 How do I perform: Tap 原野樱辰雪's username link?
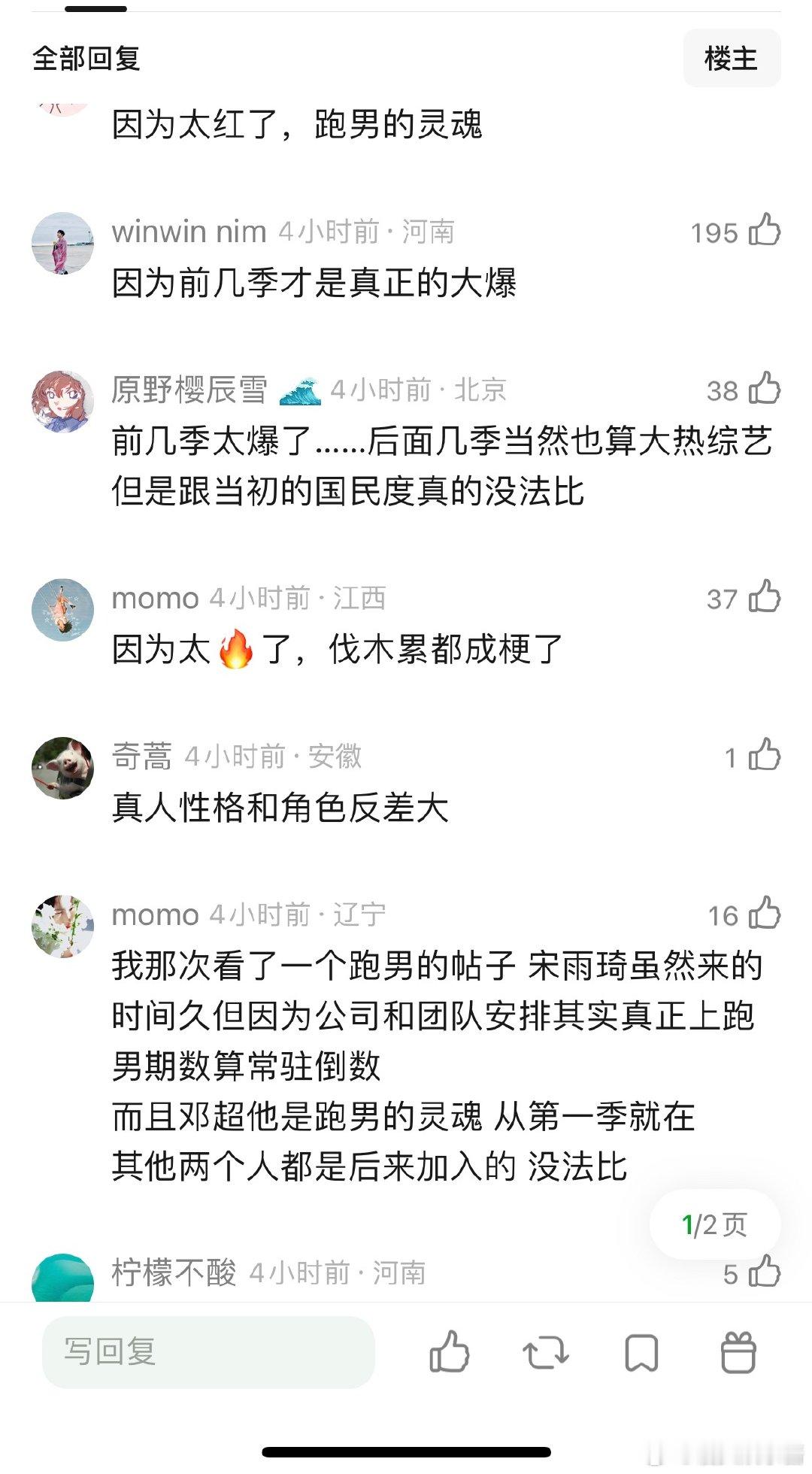click(x=192, y=389)
